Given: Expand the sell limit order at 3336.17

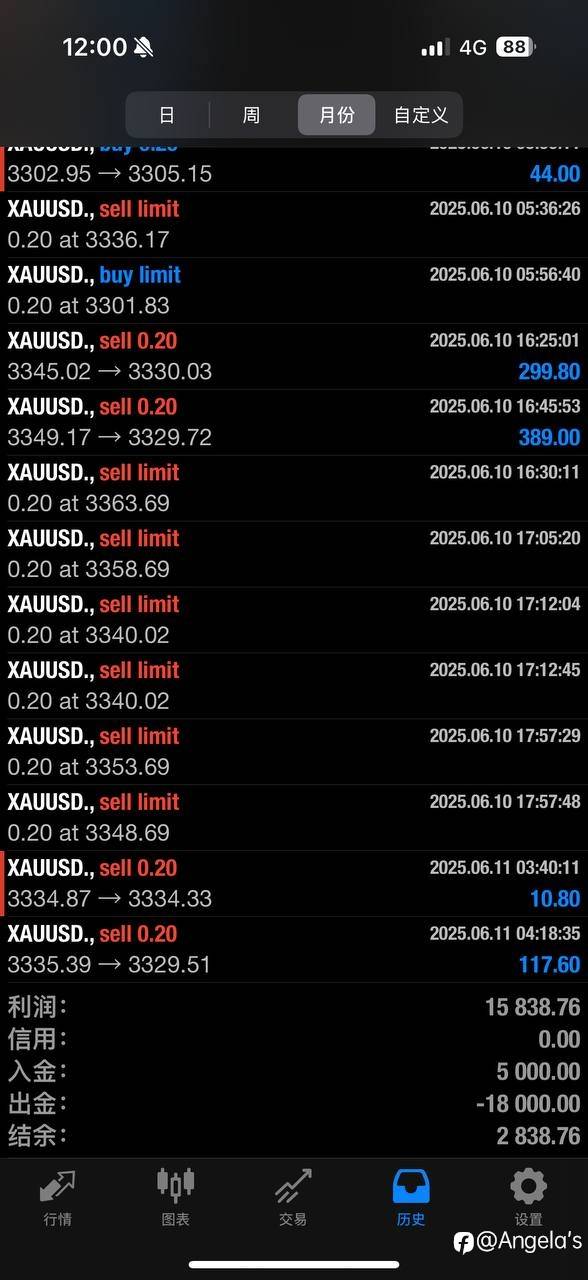Looking at the screenshot, I should (294, 225).
